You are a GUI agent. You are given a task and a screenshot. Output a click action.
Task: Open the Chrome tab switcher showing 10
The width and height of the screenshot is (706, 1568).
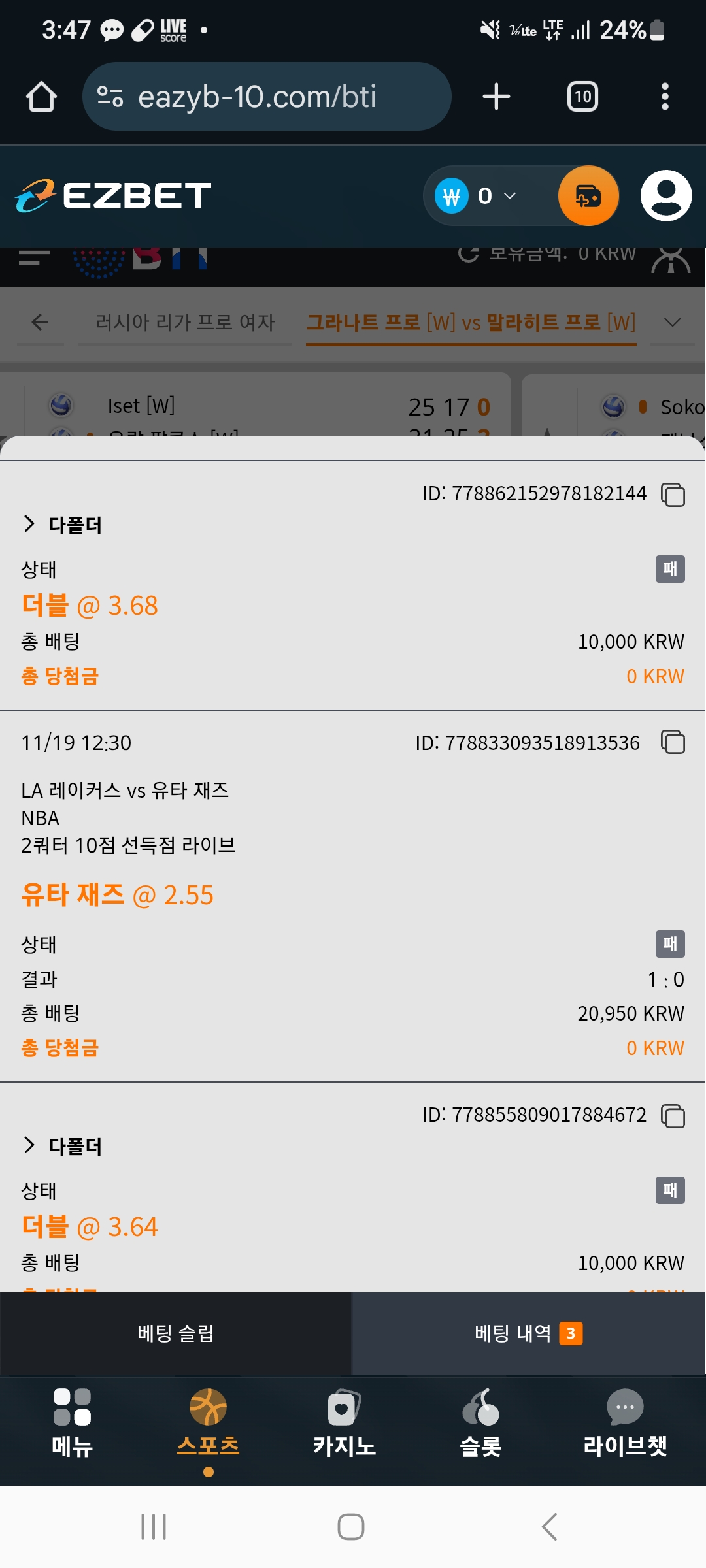coord(582,96)
